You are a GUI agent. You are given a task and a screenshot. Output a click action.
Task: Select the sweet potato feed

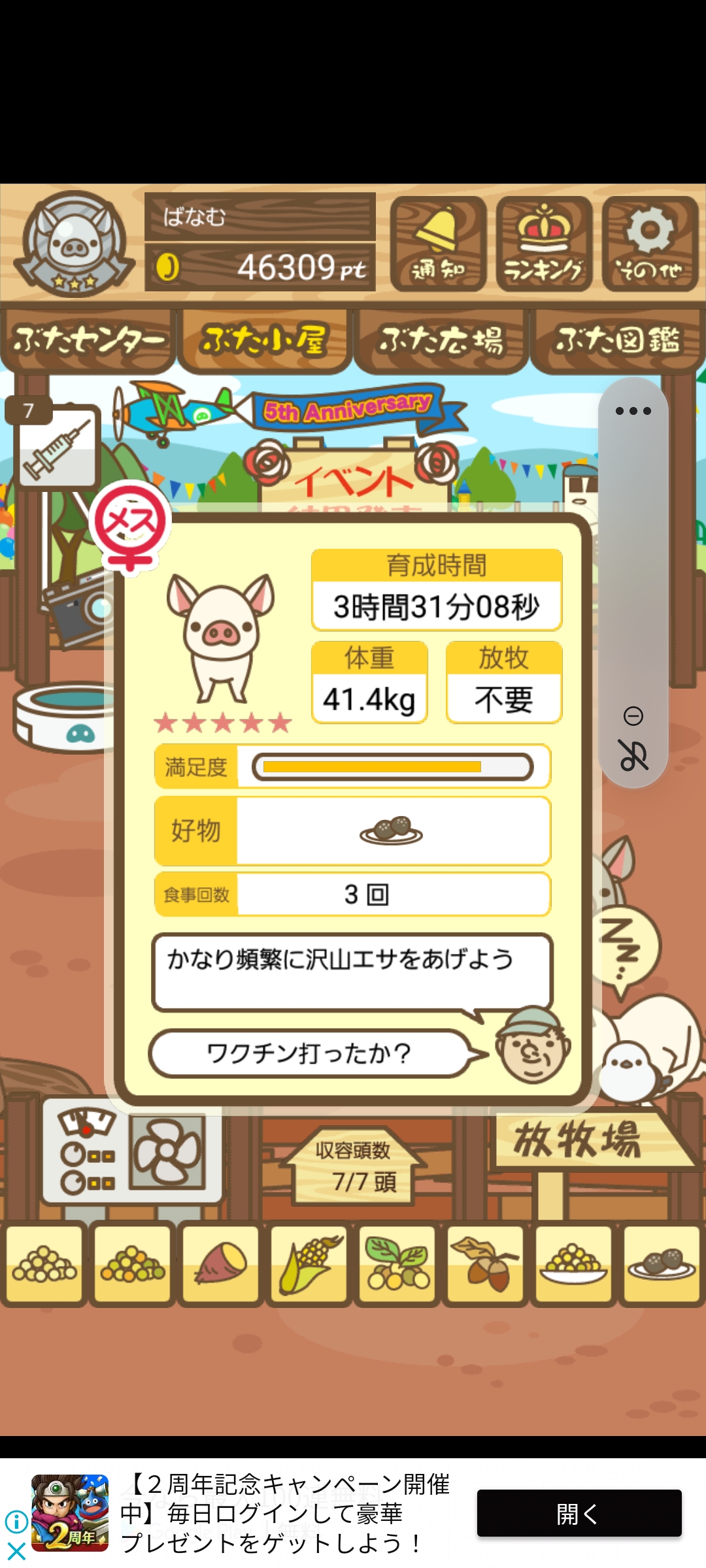pos(221,1265)
